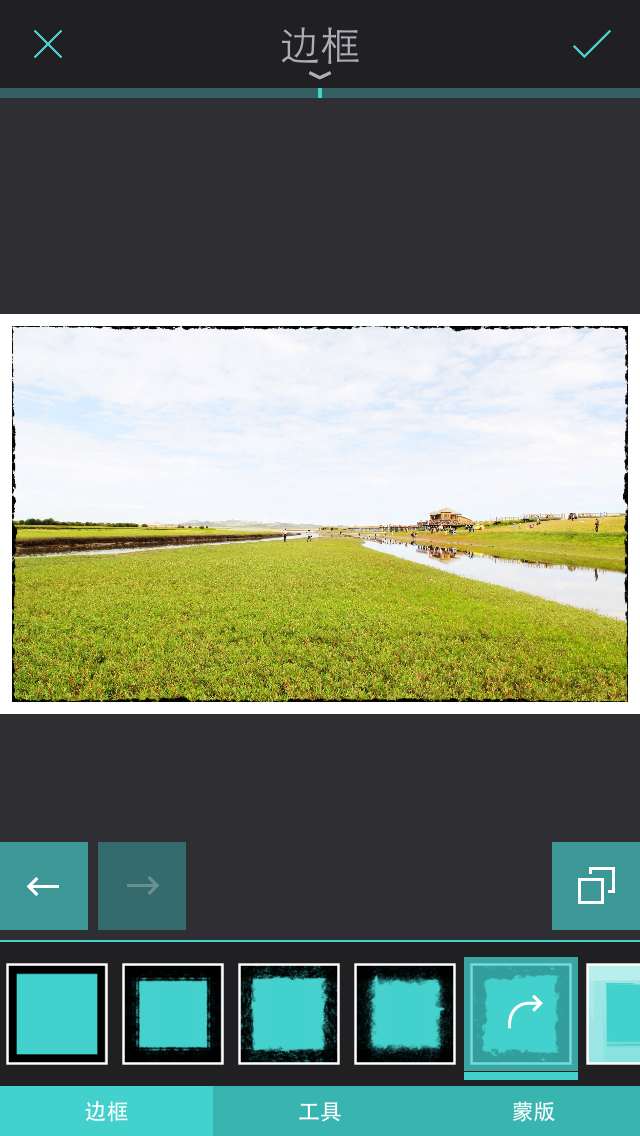Tap the selected border with the rotate arrow
The width and height of the screenshot is (640, 1136).
tap(521, 1013)
